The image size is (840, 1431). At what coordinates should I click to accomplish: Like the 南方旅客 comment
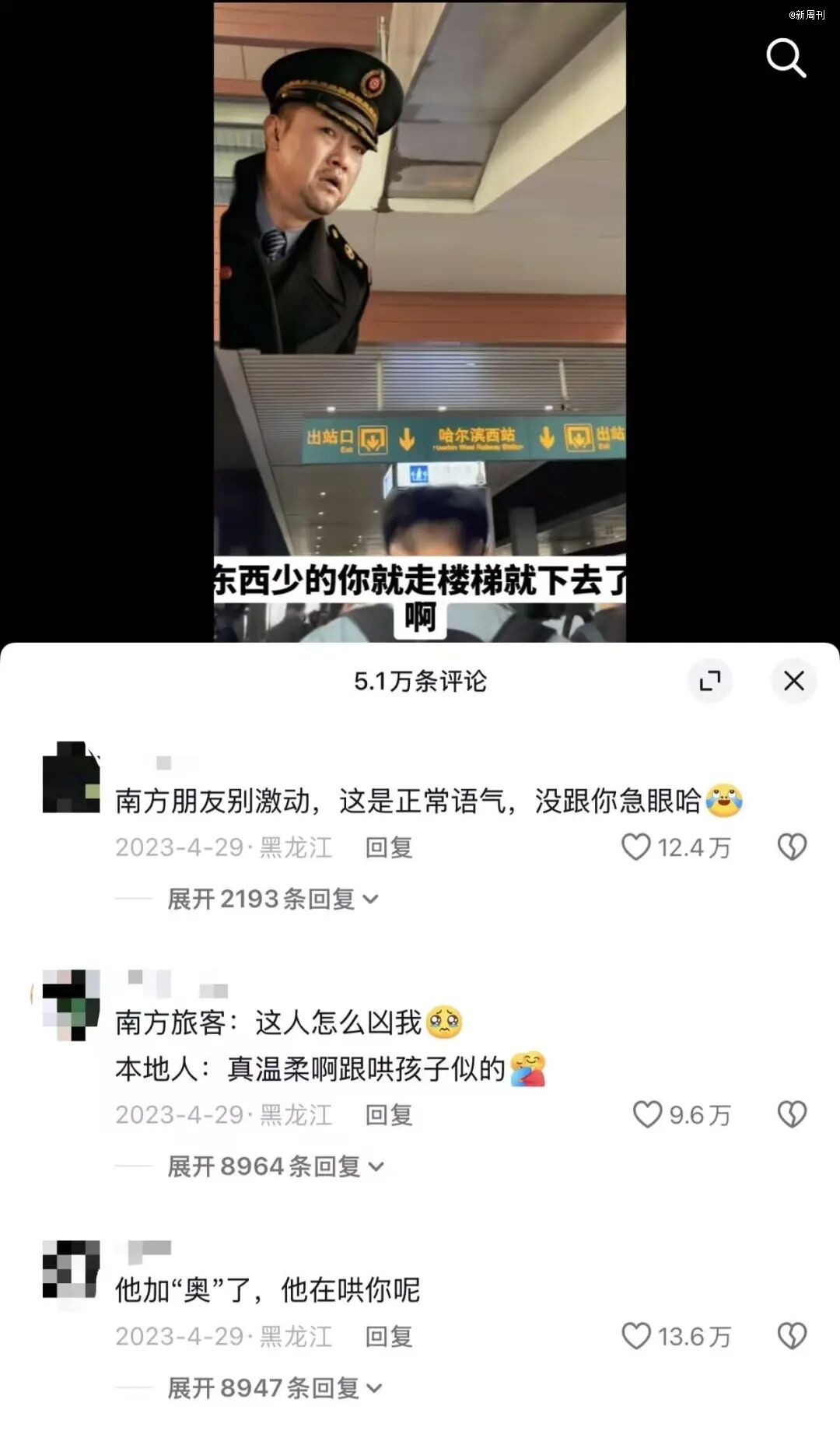tap(647, 1114)
